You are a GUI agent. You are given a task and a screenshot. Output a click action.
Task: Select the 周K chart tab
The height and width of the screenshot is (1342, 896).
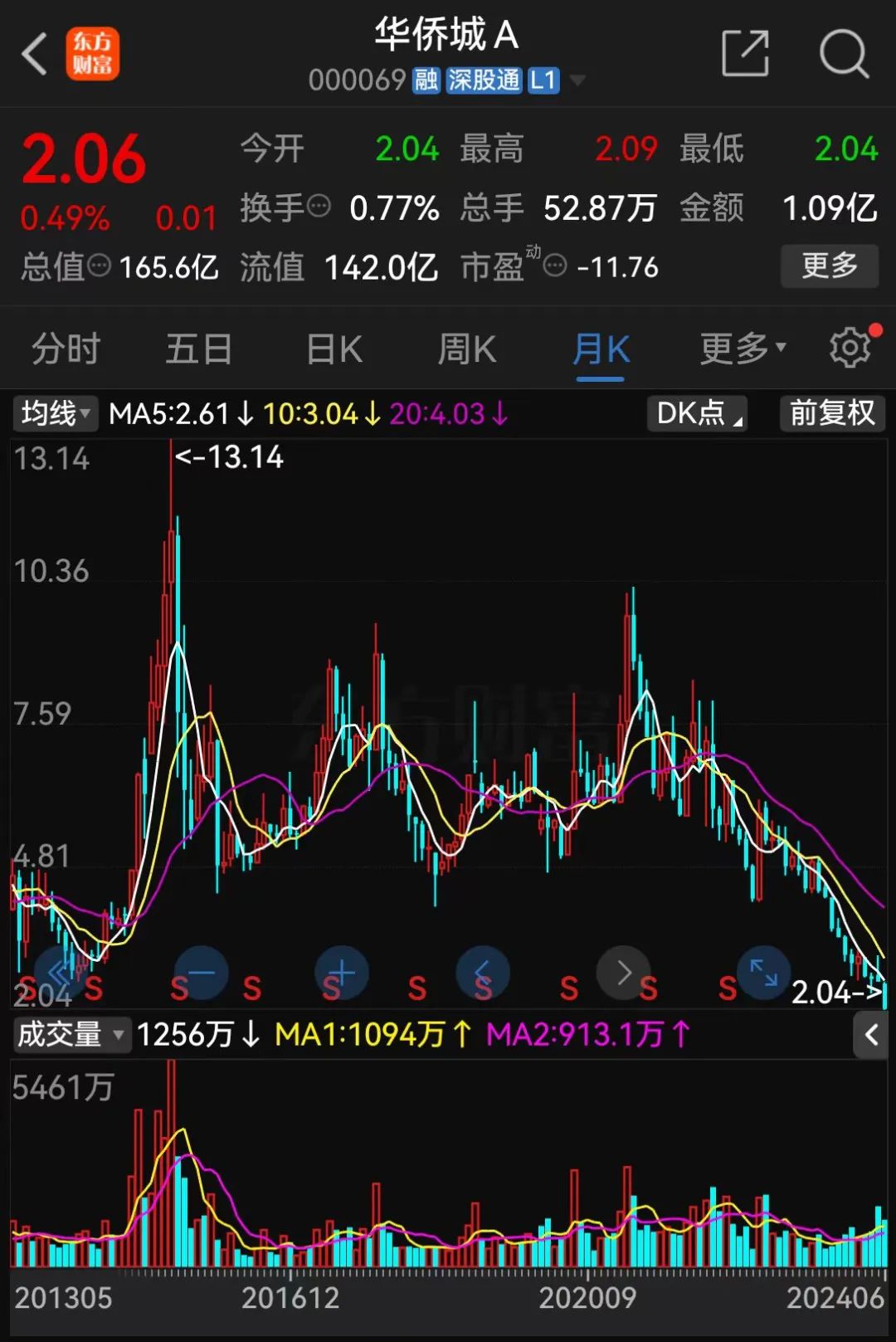[467, 349]
